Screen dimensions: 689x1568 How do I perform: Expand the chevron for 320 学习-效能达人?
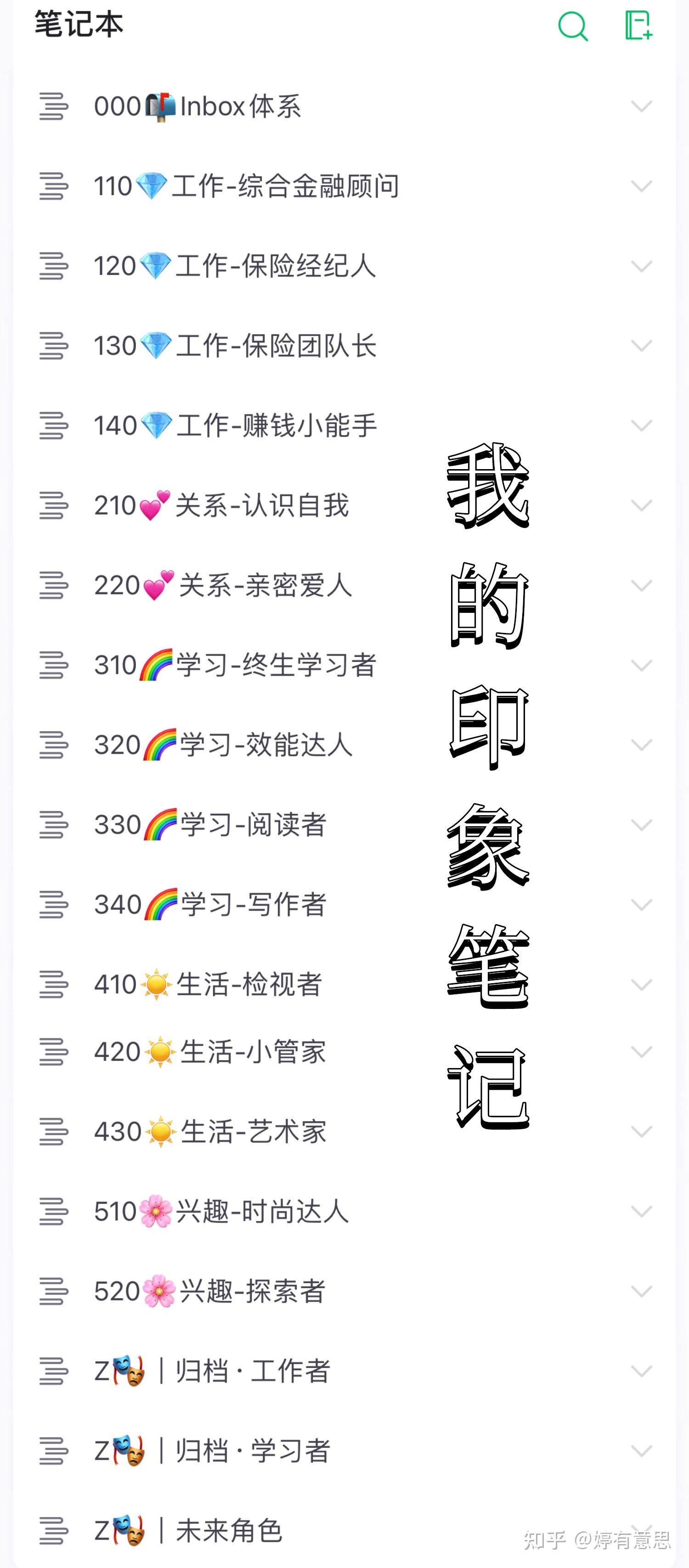(642, 745)
